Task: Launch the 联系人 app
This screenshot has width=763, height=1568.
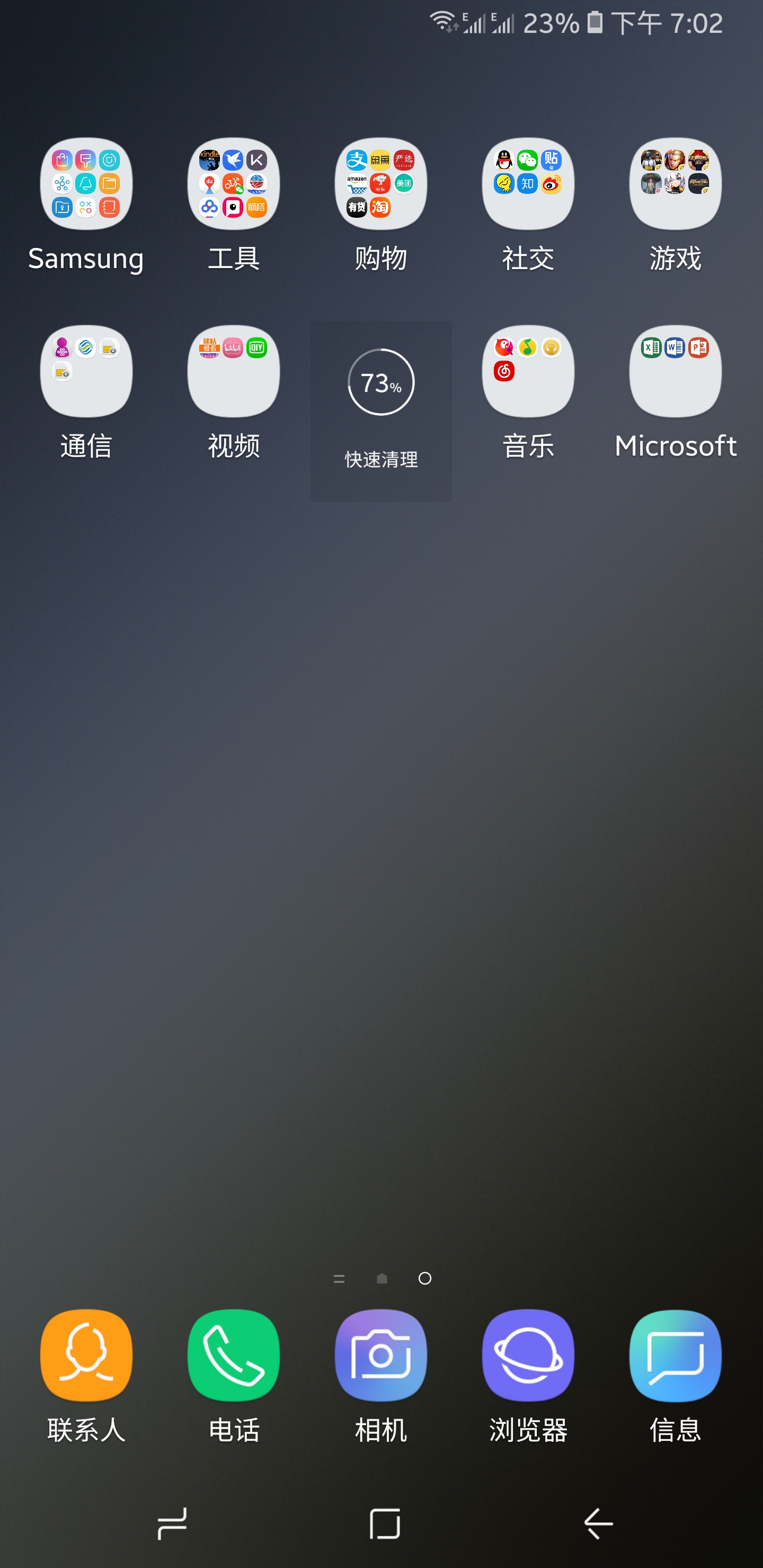Action: [86, 1355]
